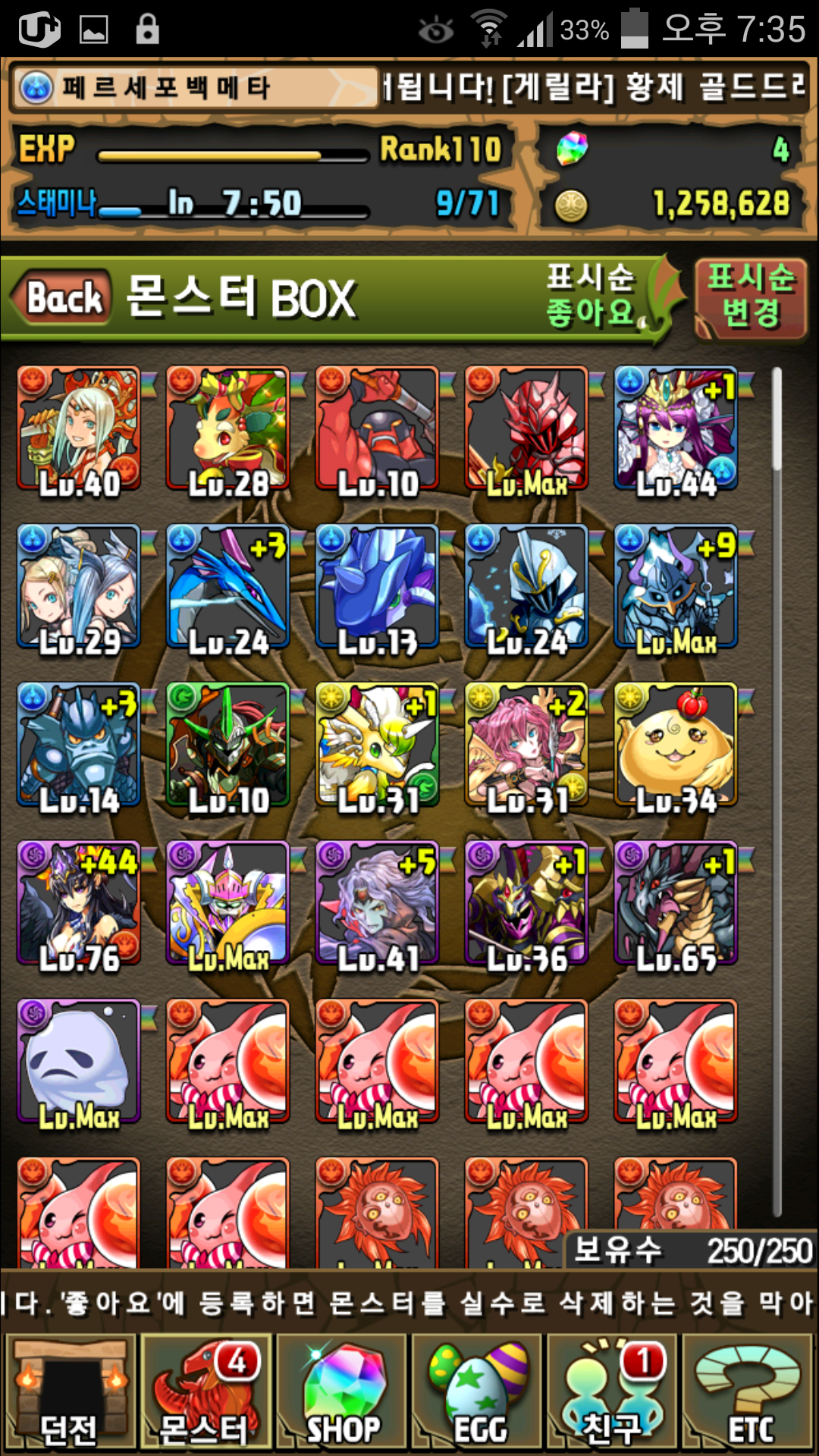Open the SHOP tab
This screenshot has width=819, height=1456.
(341, 1392)
